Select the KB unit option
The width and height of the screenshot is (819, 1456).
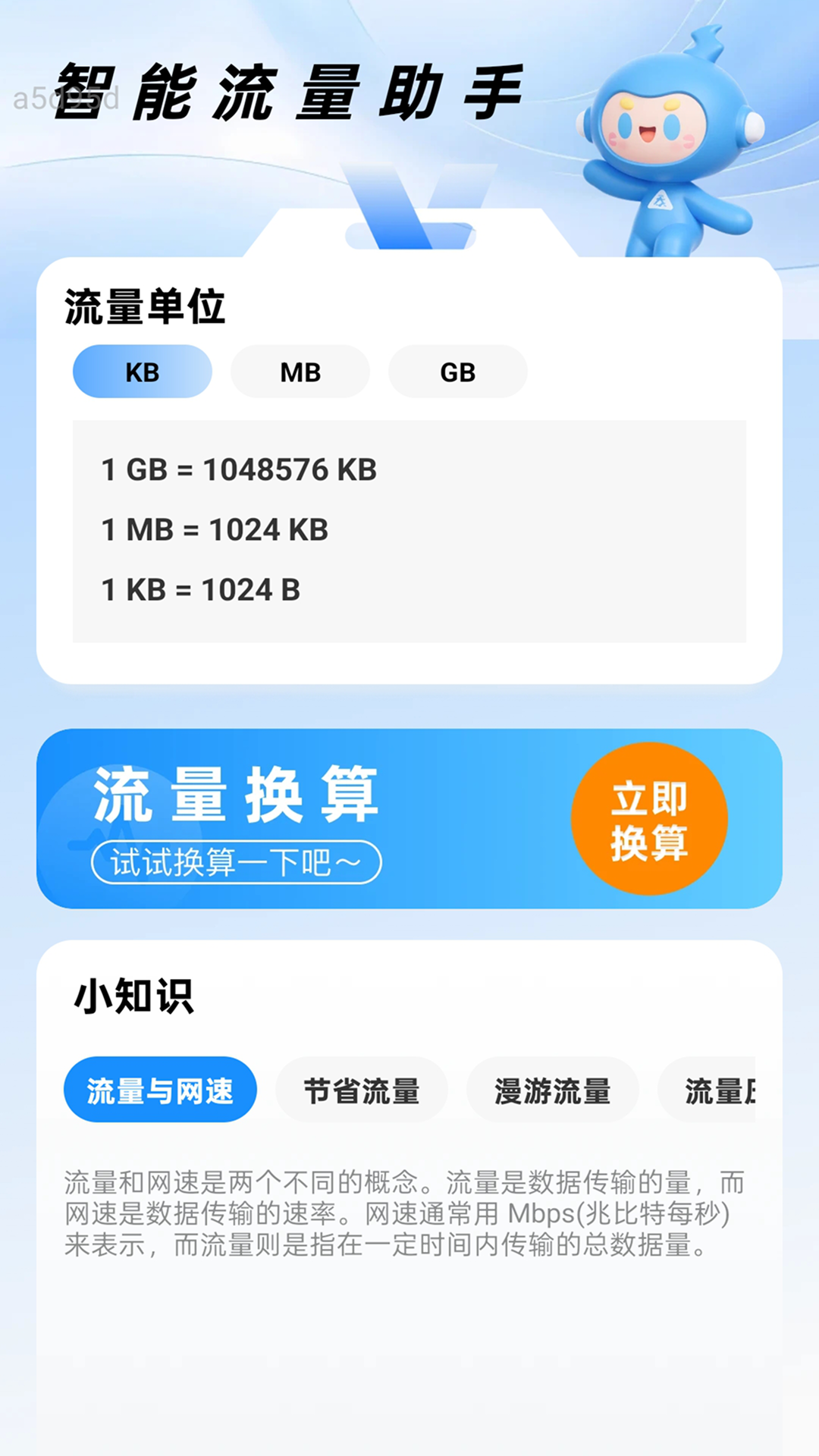[142, 372]
